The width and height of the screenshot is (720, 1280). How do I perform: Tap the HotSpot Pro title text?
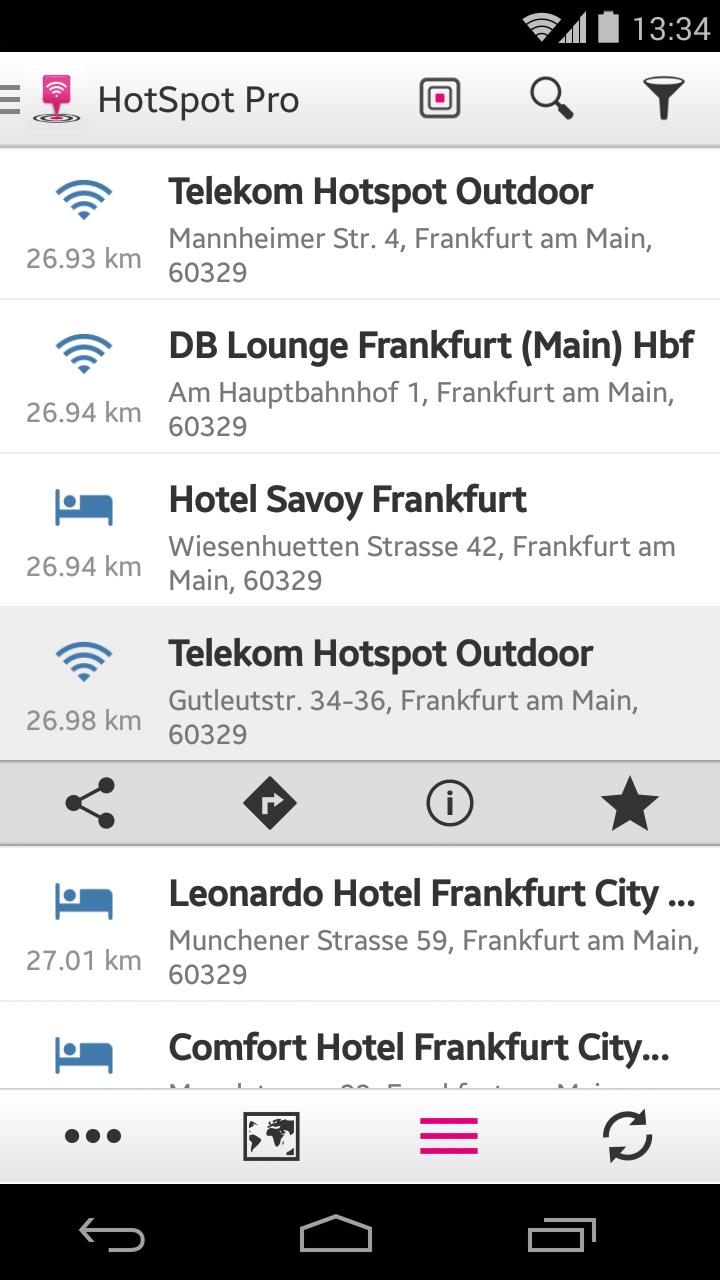pos(198,98)
